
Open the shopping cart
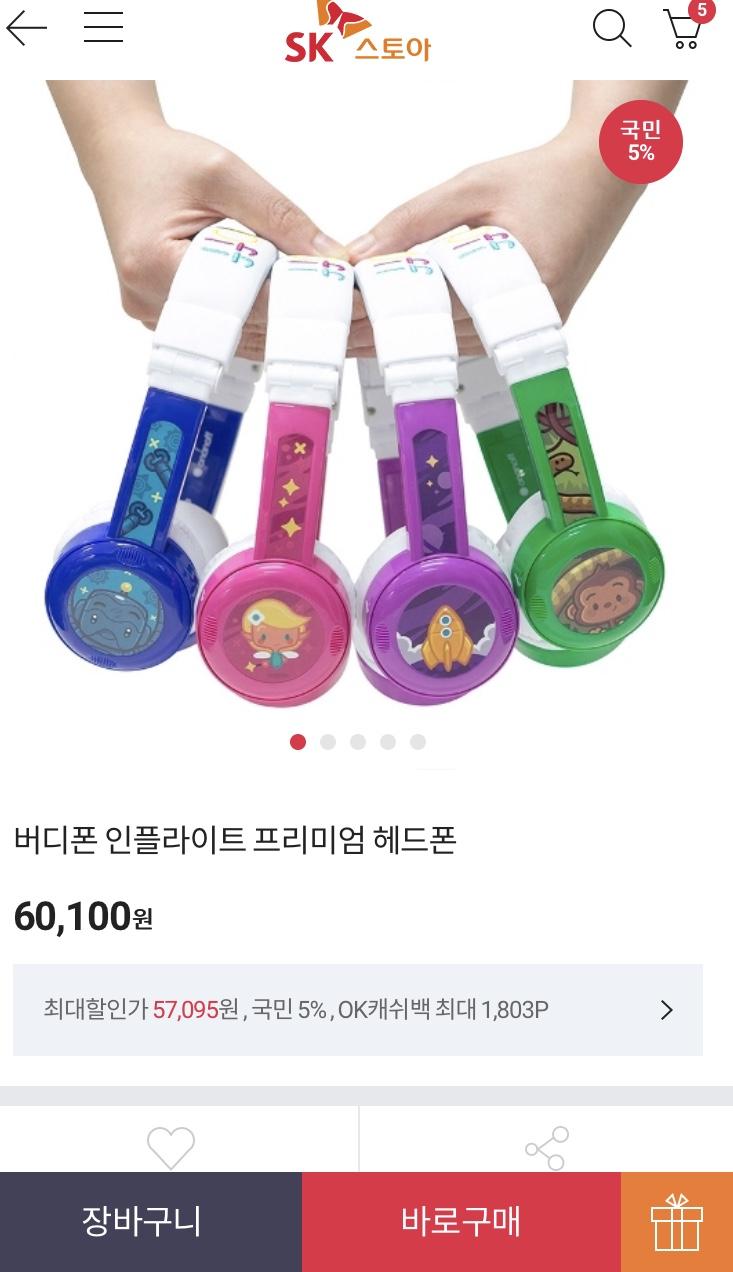(683, 30)
